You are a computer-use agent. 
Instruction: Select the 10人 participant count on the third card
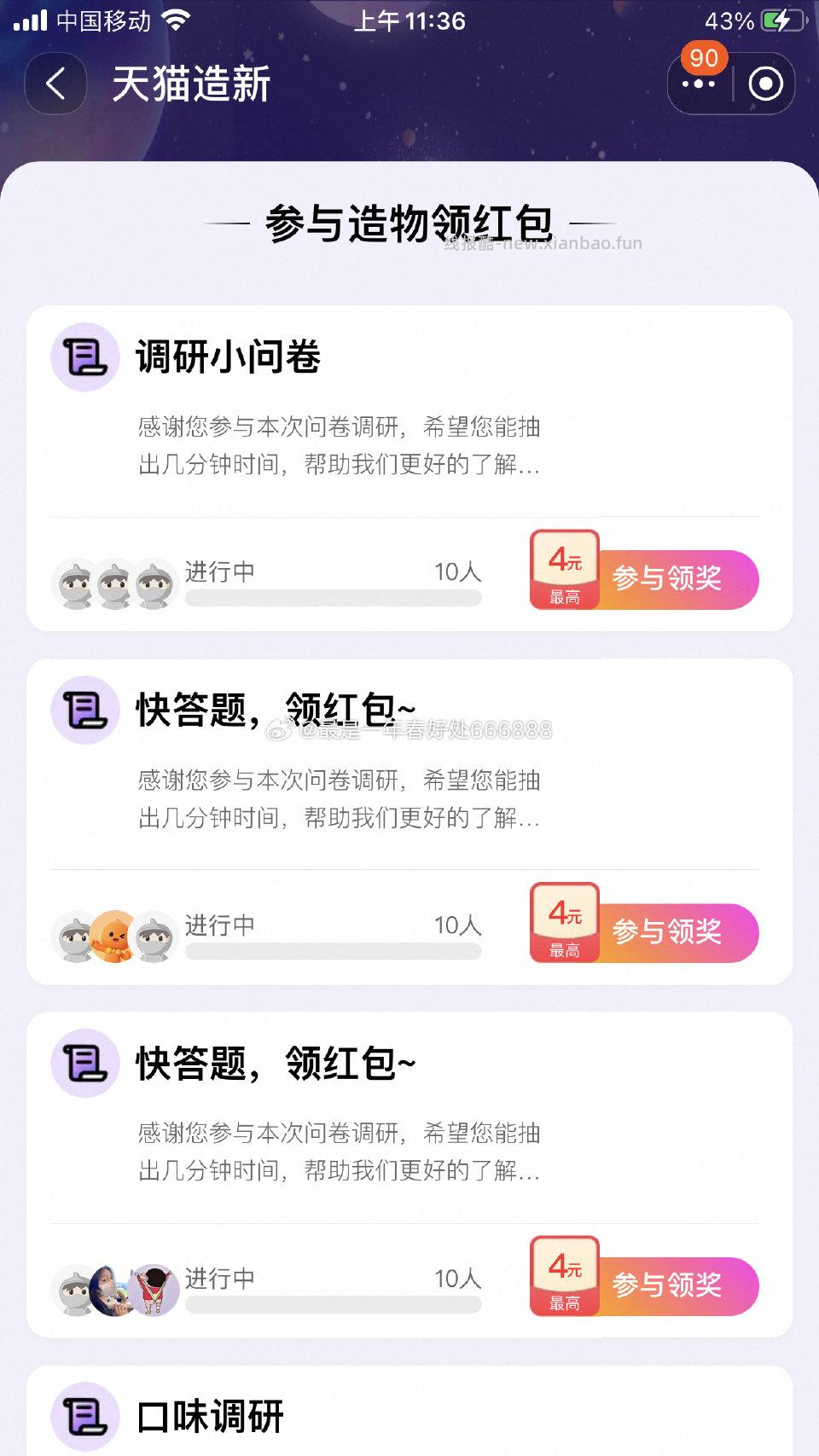pyautogui.click(x=457, y=1279)
